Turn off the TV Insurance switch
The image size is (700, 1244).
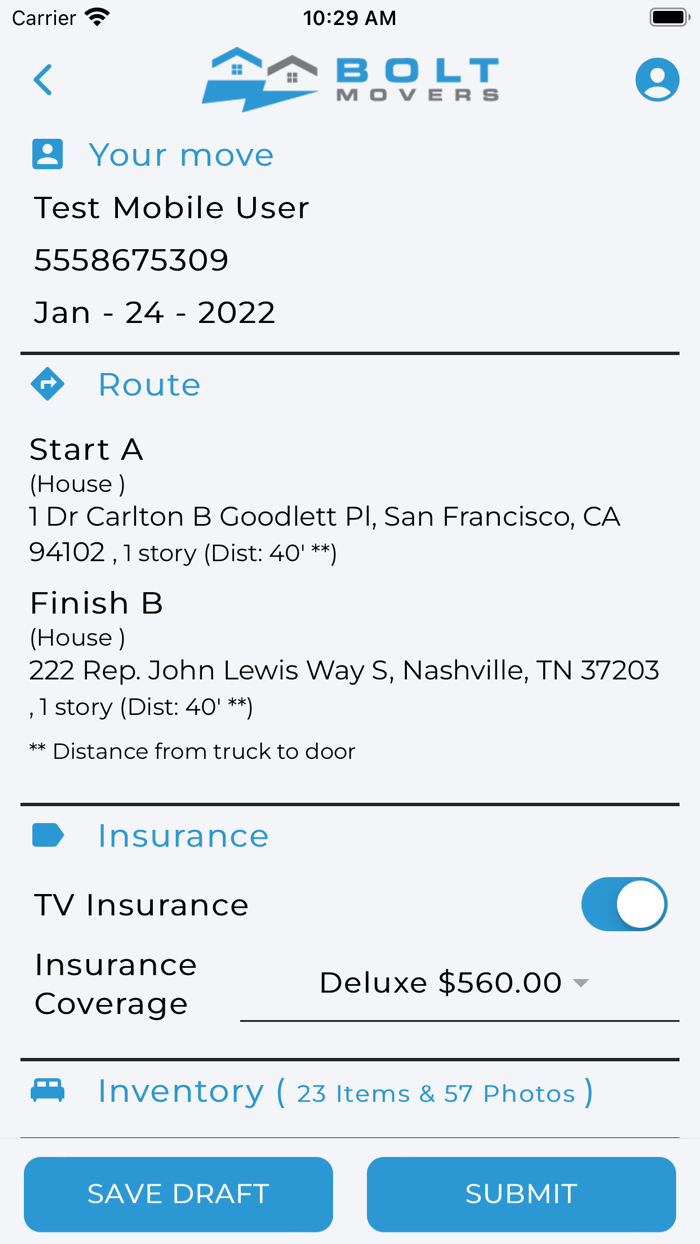pos(625,905)
